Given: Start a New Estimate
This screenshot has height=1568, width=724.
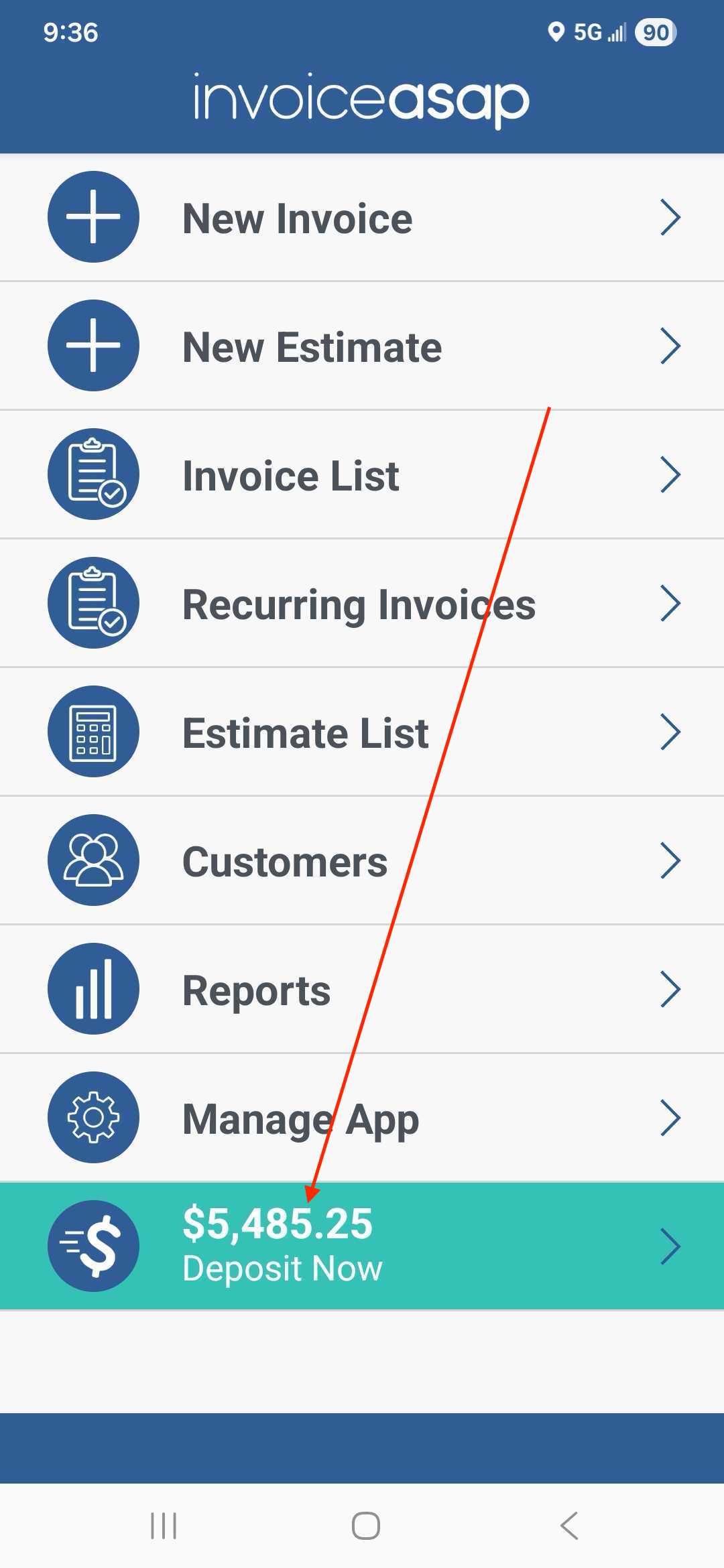Looking at the screenshot, I should click(x=362, y=346).
